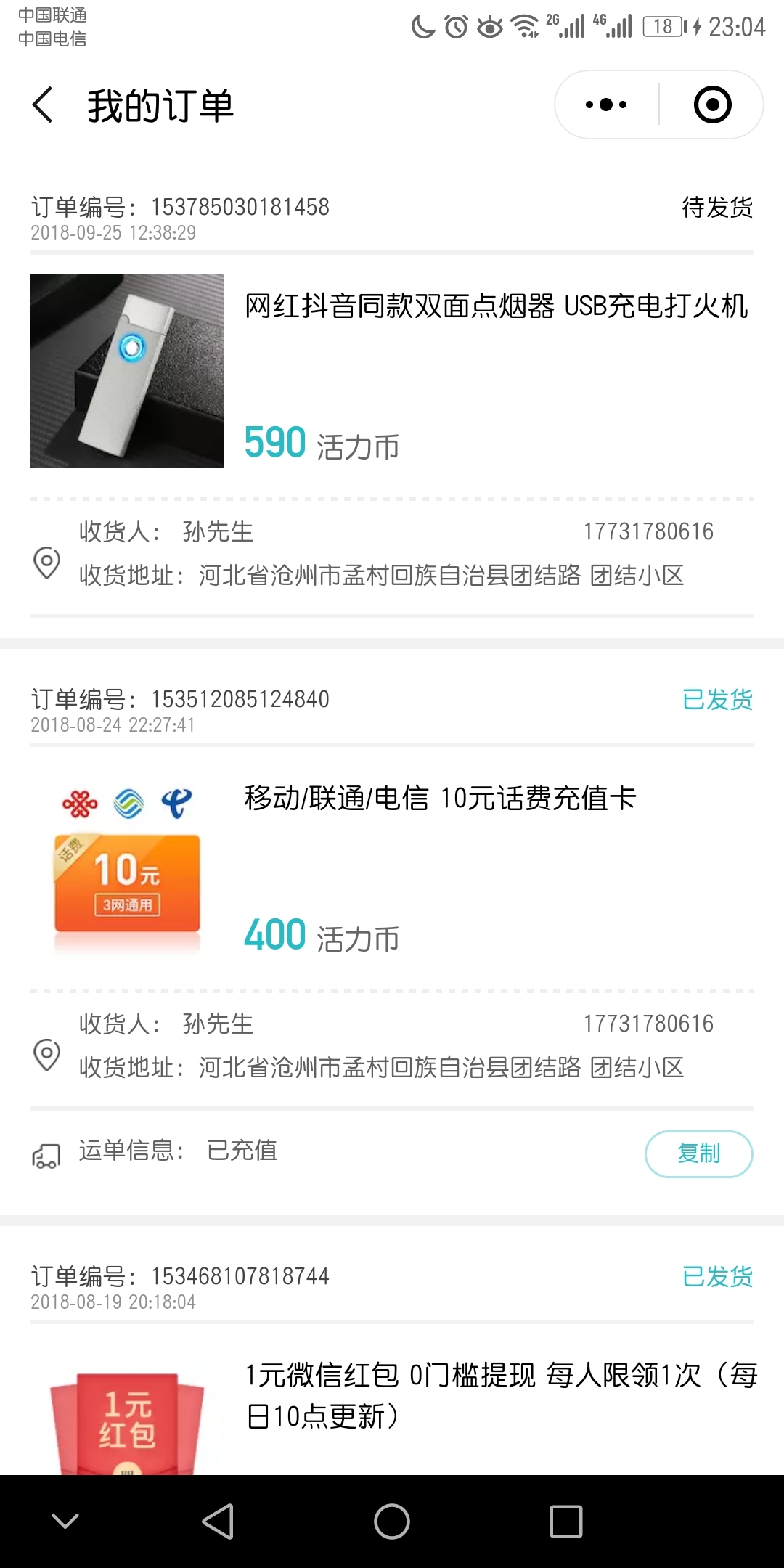Close the mini program via circle button
The image size is (784, 1568).
point(712,105)
